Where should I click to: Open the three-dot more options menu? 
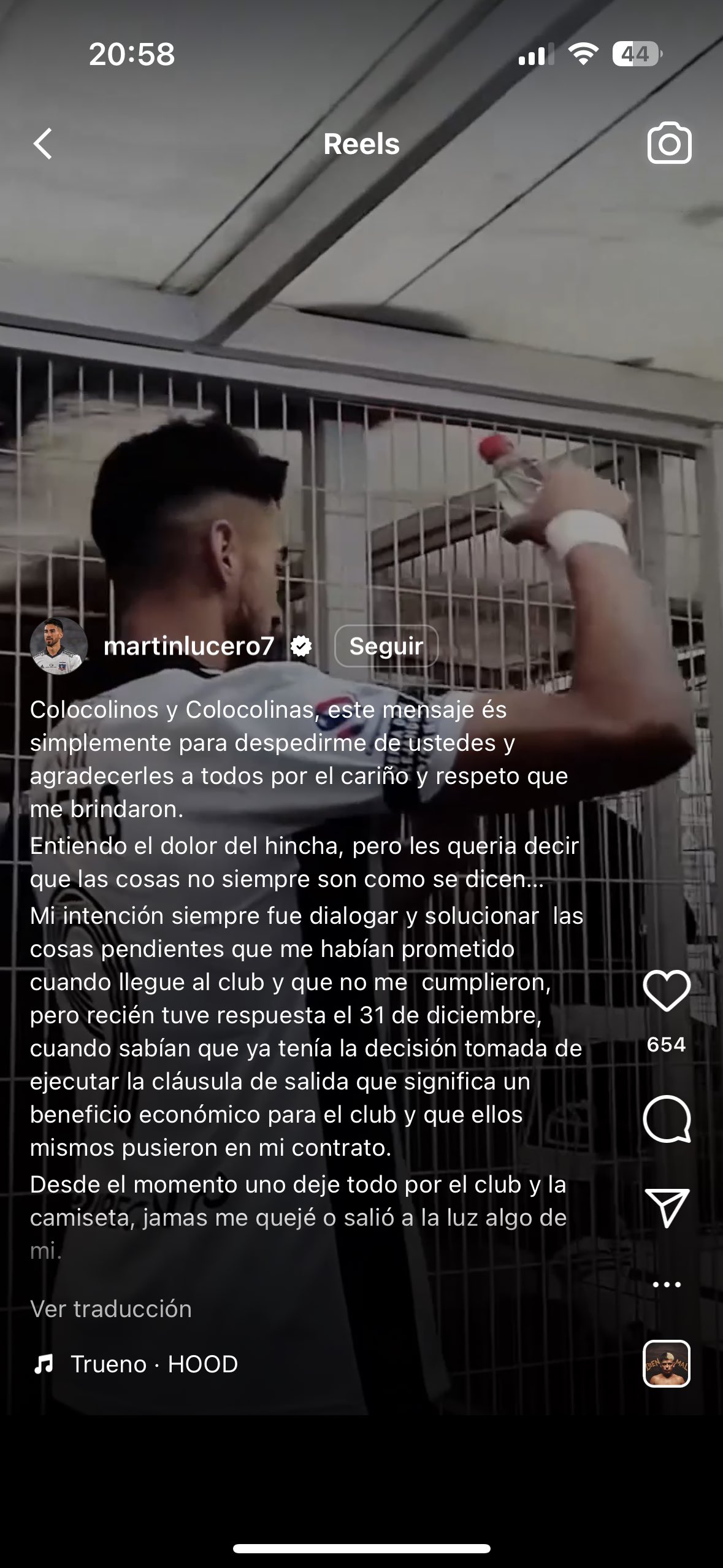667,1285
